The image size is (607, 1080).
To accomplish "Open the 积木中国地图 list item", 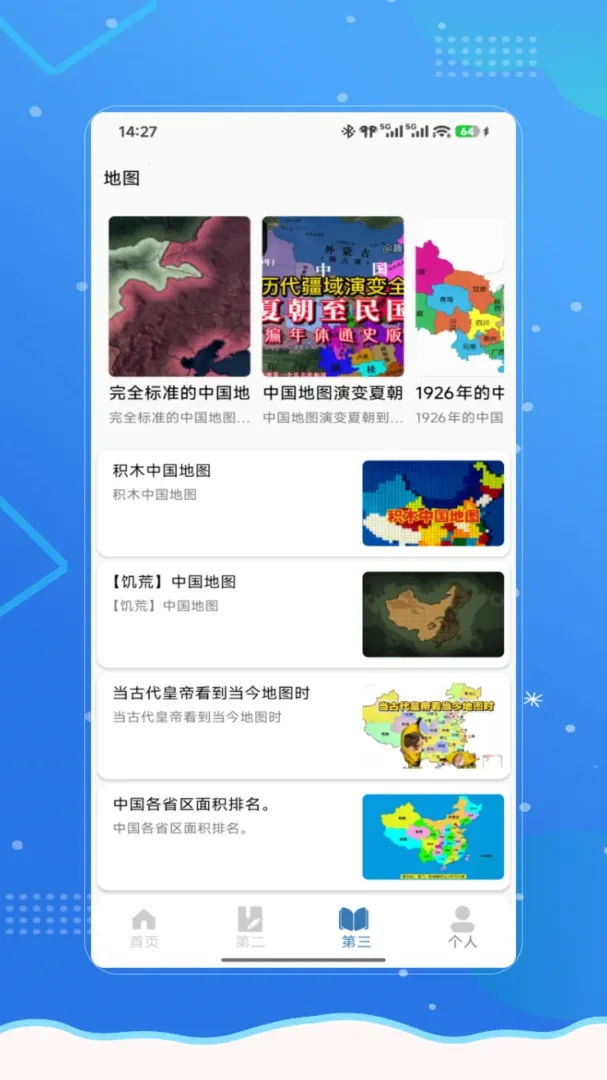I will (x=303, y=503).
